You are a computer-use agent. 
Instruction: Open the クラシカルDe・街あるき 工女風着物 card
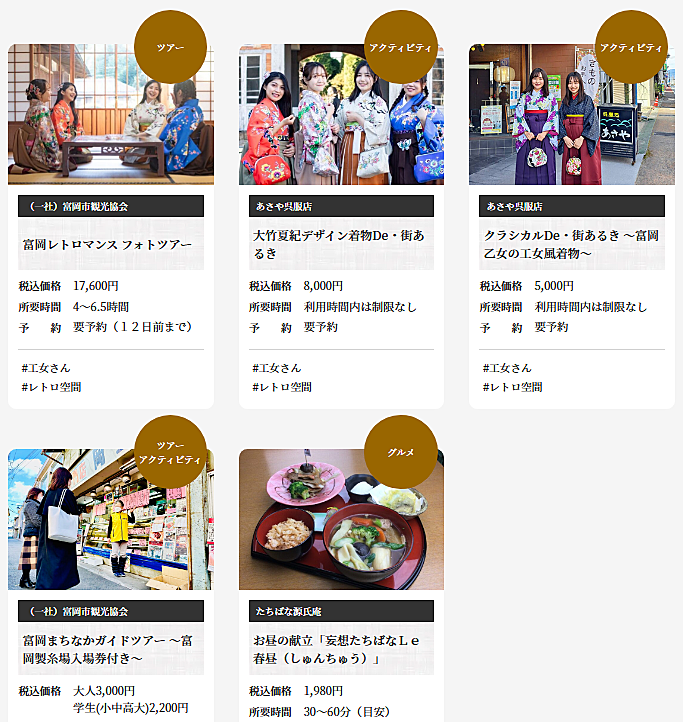(x=571, y=245)
